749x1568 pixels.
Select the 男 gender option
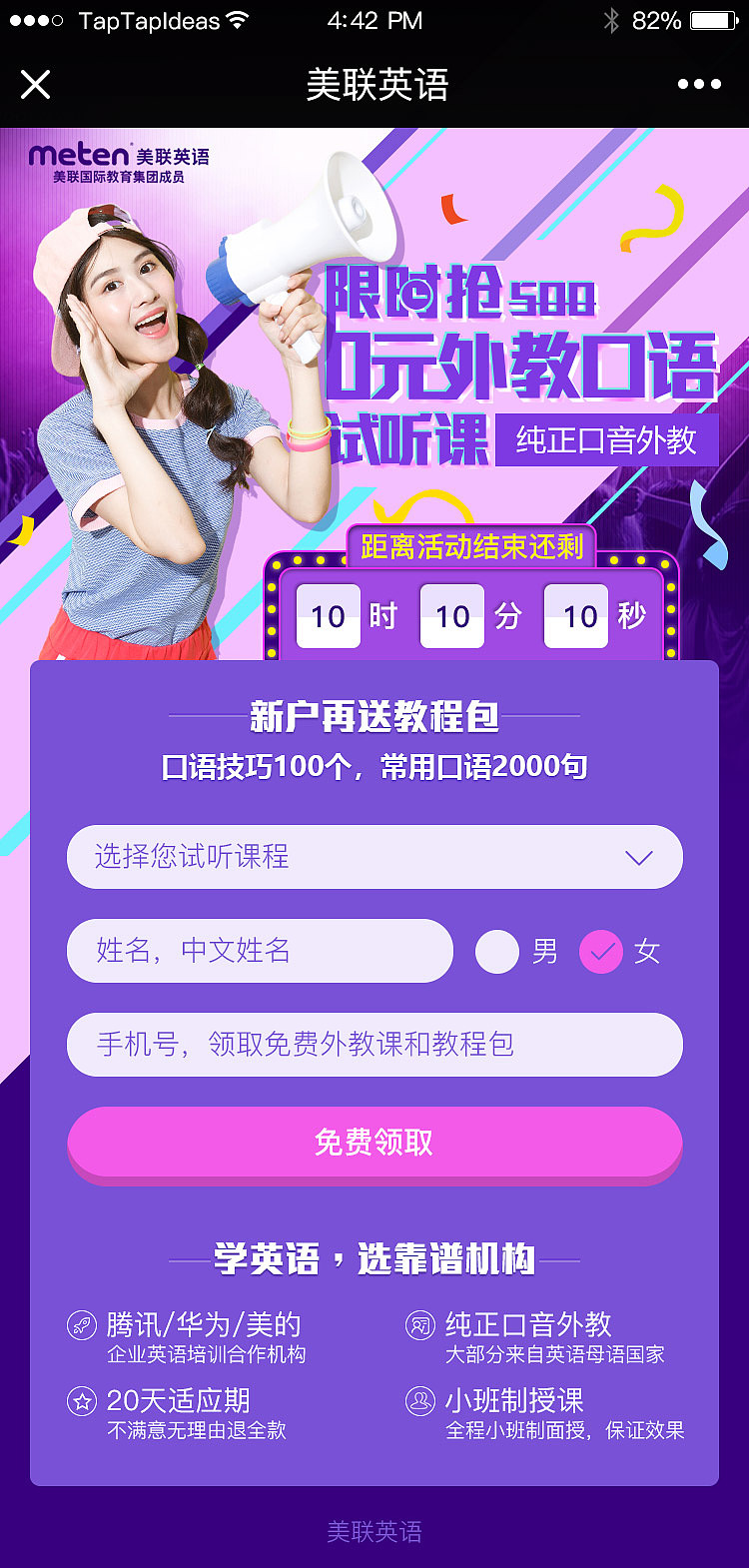point(497,952)
